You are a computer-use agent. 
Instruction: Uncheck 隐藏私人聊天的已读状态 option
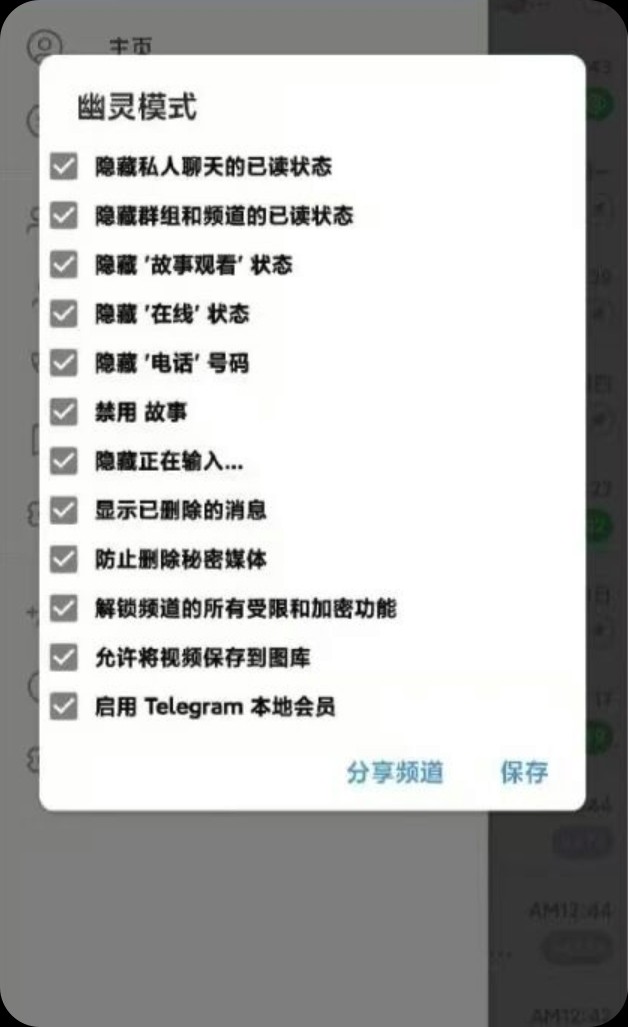pos(64,166)
